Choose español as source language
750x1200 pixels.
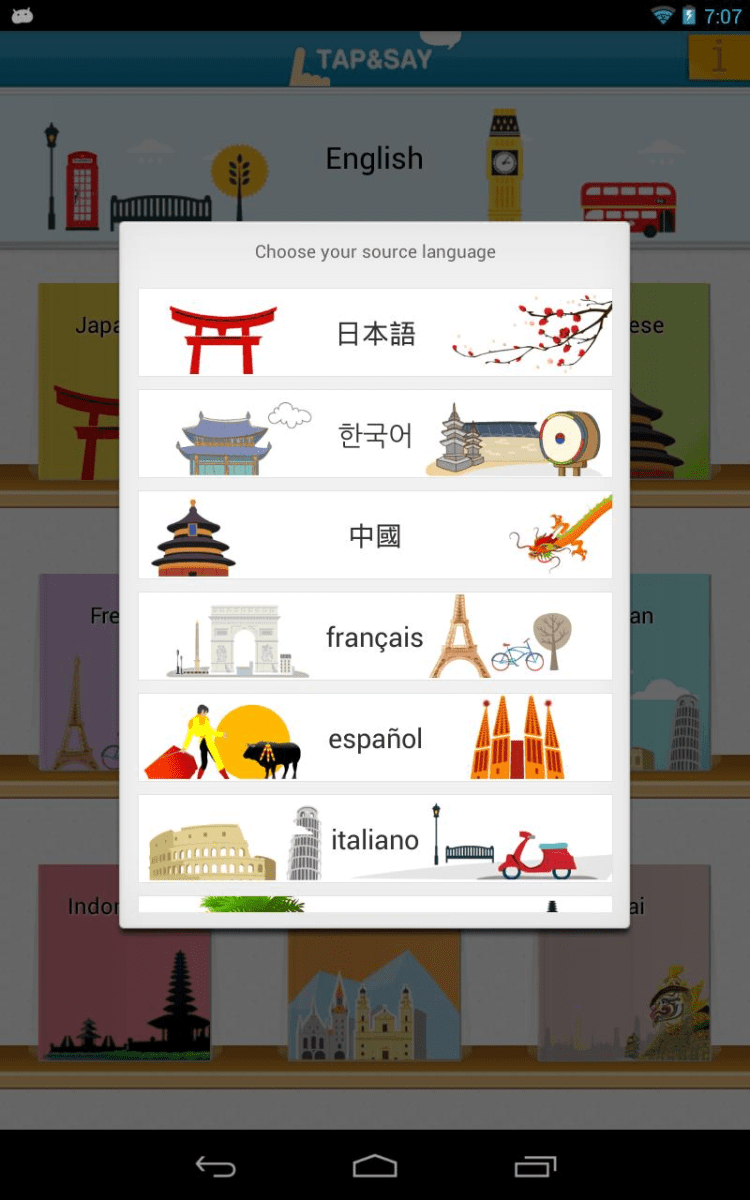pyautogui.click(x=375, y=738)
